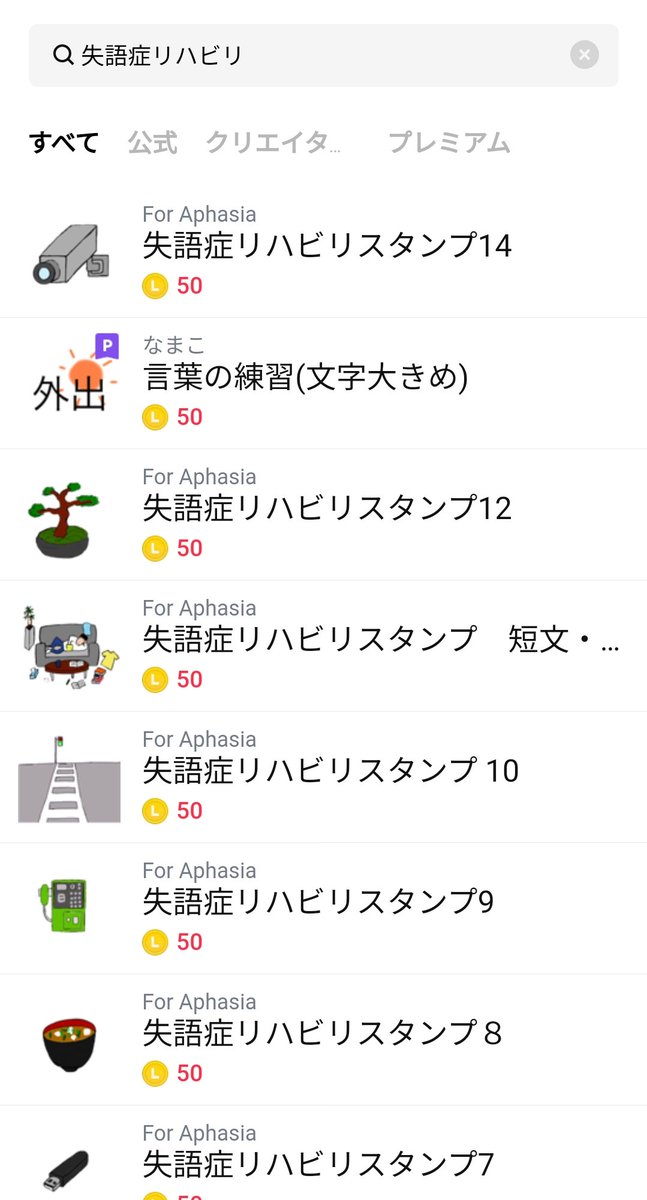The height and width of the screenshot is (1200, 647).
Task: View 失語症リハビリスタンプ 8 result
Action: click(x=322, y=1032)
